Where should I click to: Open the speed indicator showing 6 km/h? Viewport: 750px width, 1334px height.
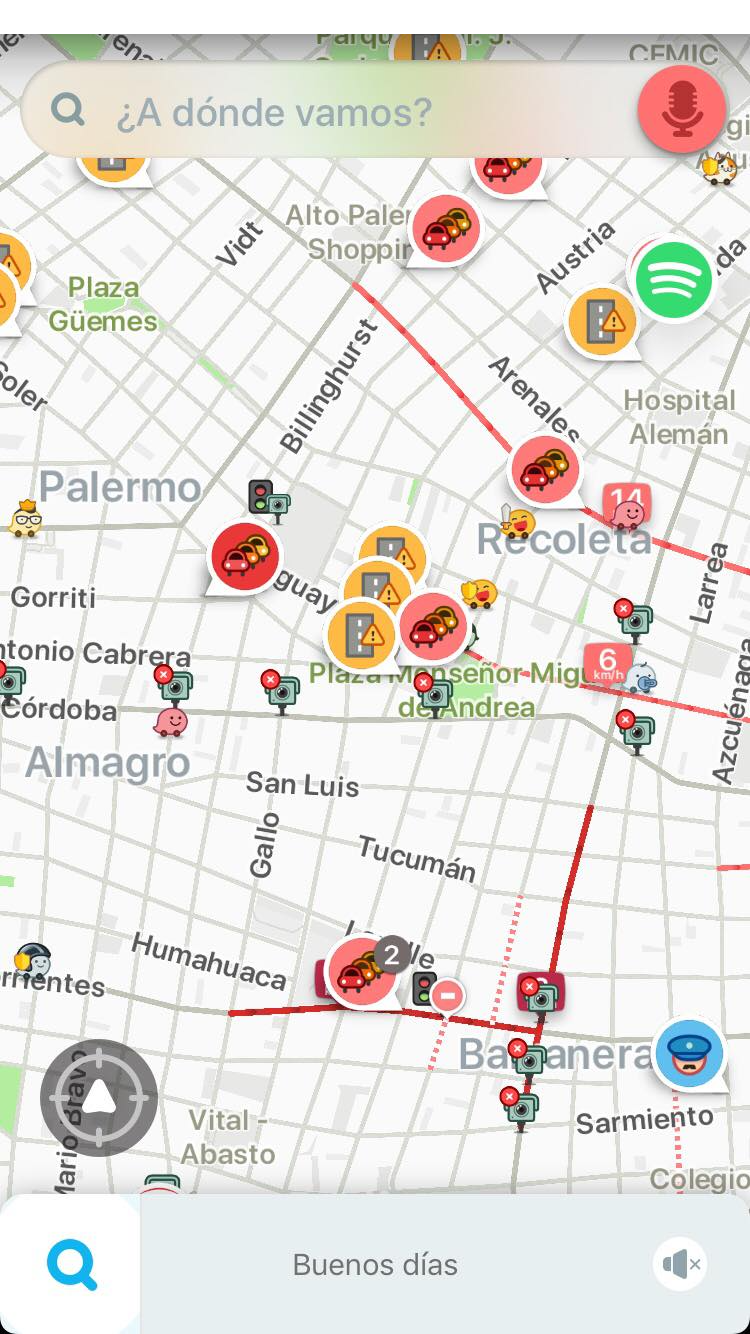pos(609,663)
